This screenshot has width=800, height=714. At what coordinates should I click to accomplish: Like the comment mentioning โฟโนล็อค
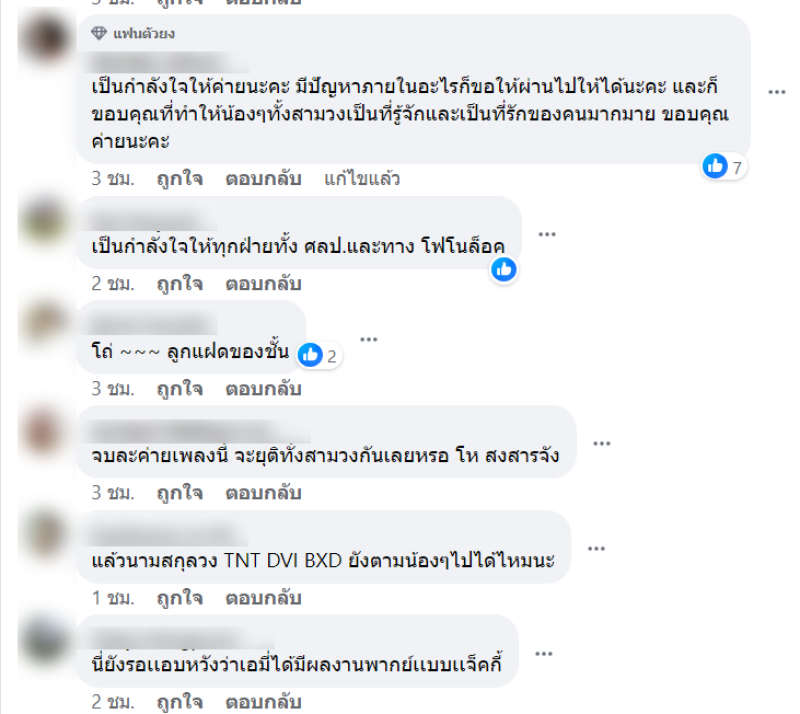[179, 284]
